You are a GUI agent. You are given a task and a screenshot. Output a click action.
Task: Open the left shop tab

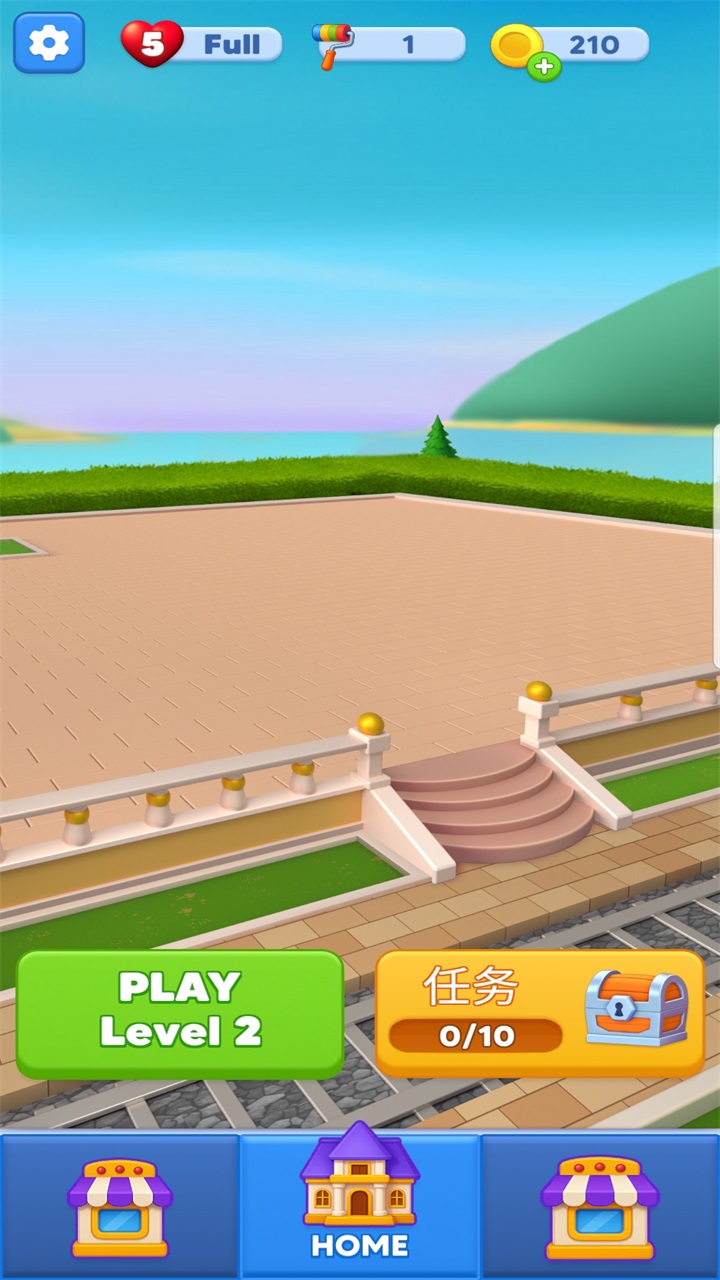coord(119,1207)
